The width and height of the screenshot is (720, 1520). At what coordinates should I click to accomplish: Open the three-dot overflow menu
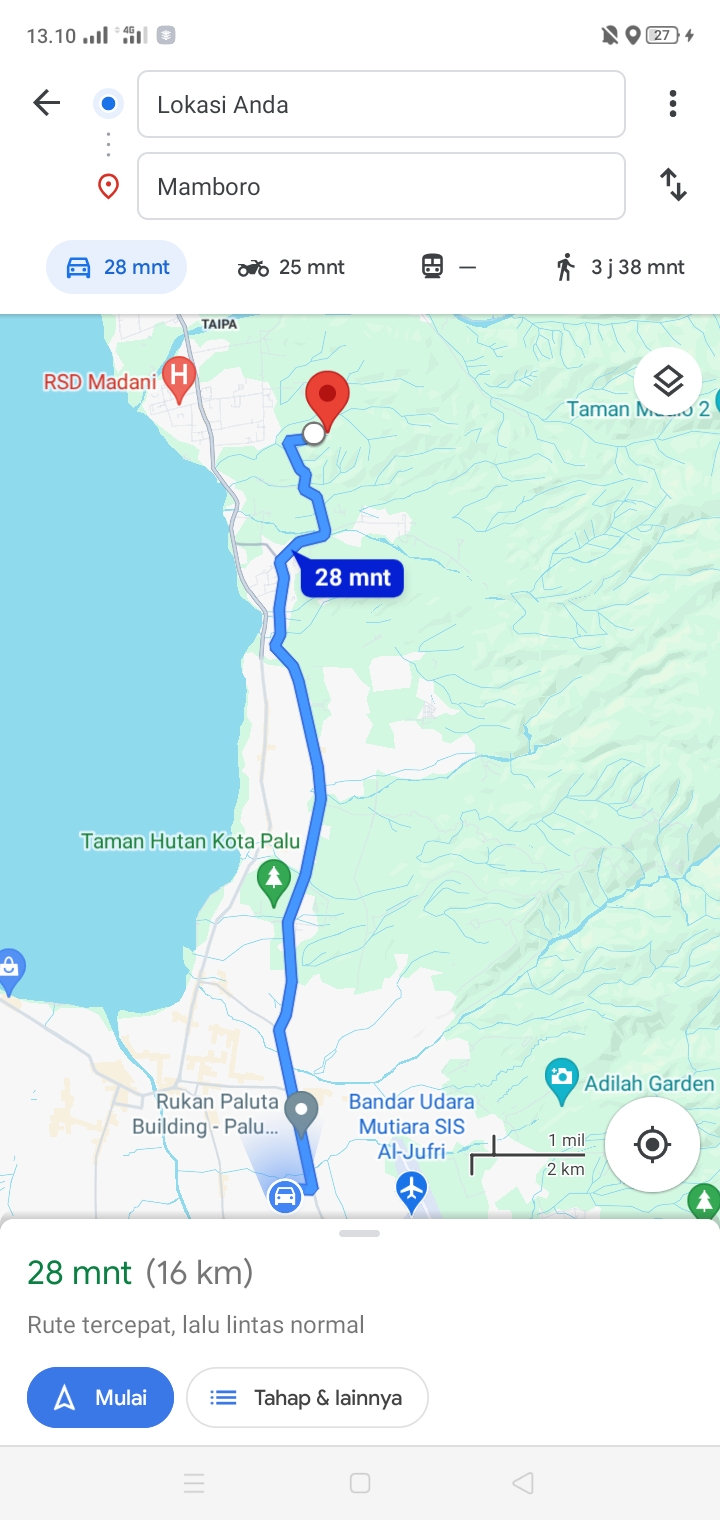[x=673, y=103]
